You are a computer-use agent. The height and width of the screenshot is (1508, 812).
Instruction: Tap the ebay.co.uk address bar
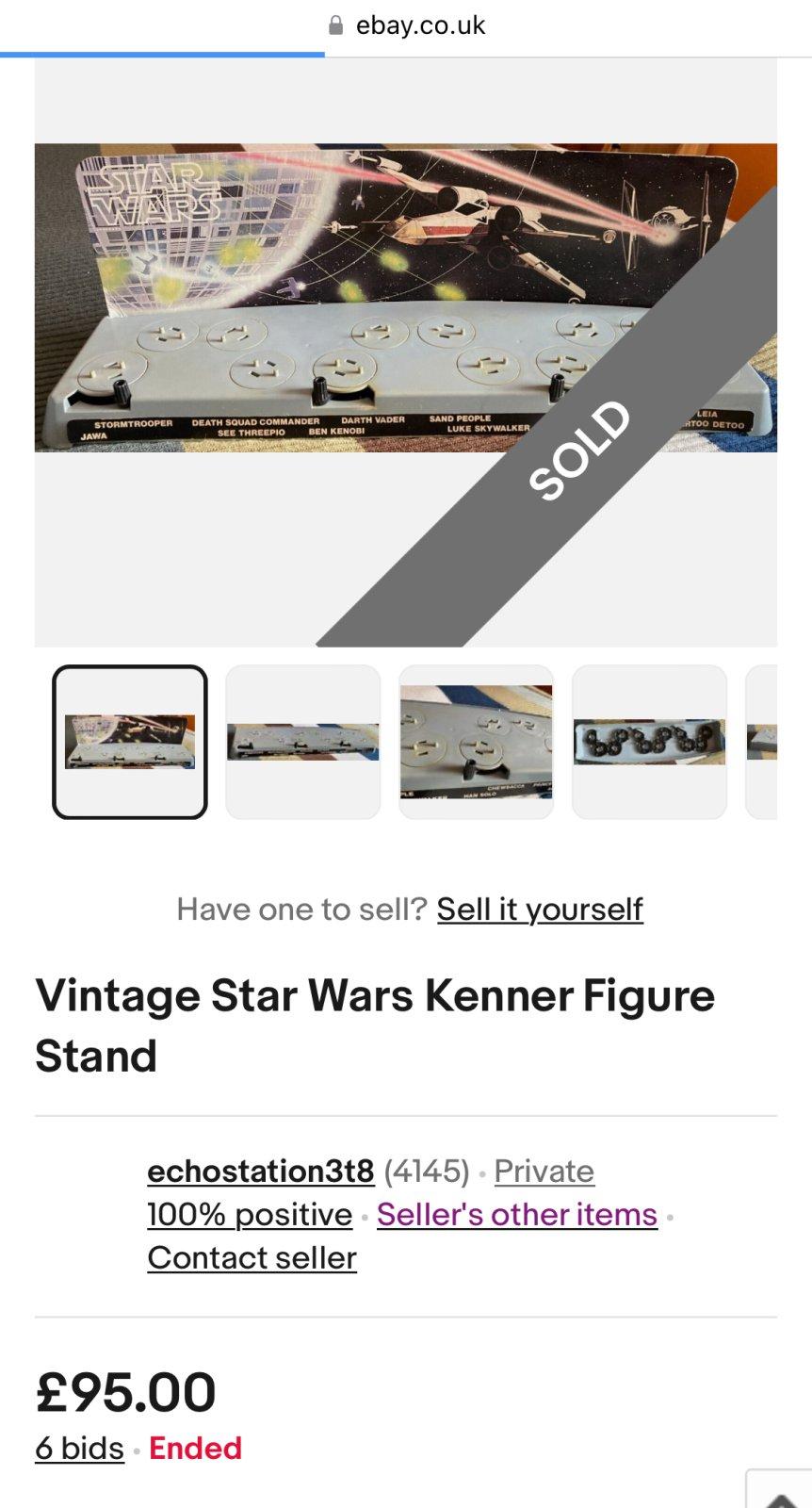coord(406,25)
